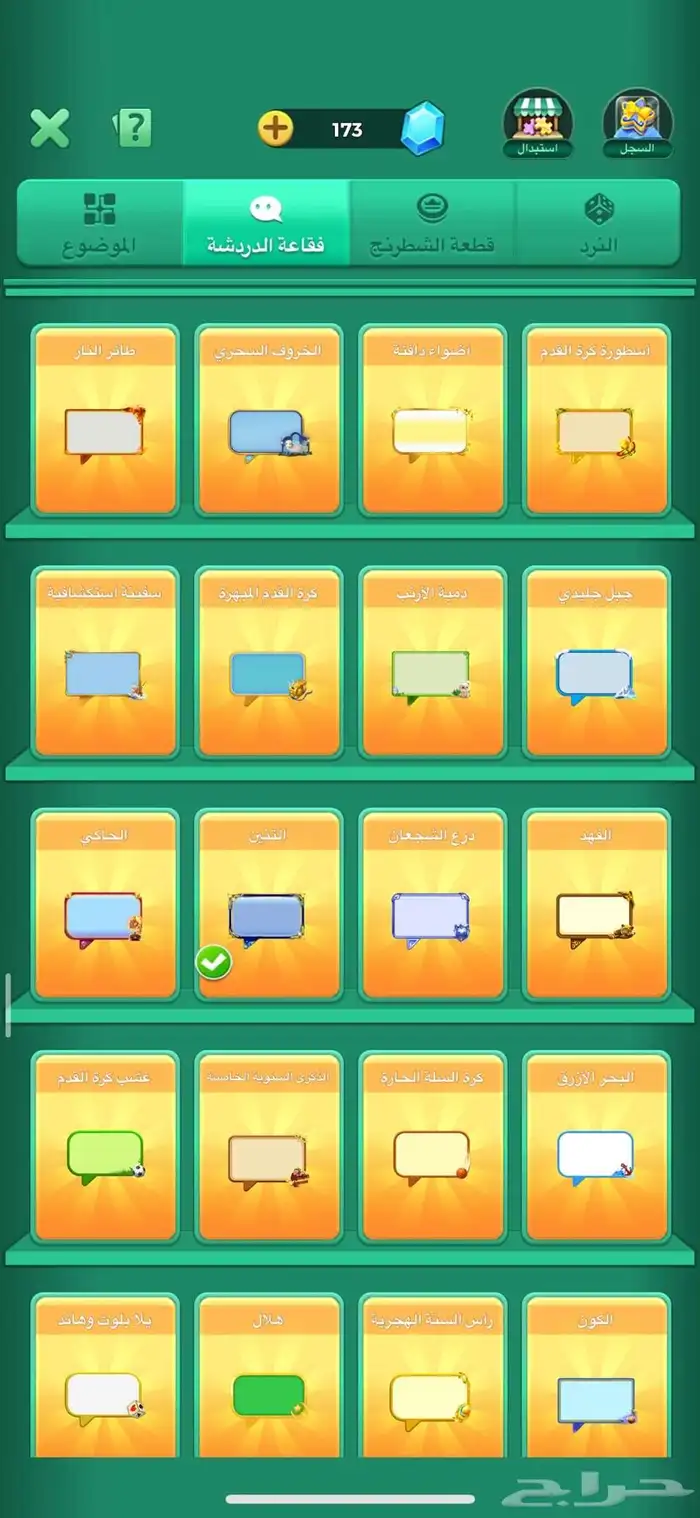This screenshot has height=1518, width=700.
Task: Open the help question-mark icon
Action: point(133,128)
